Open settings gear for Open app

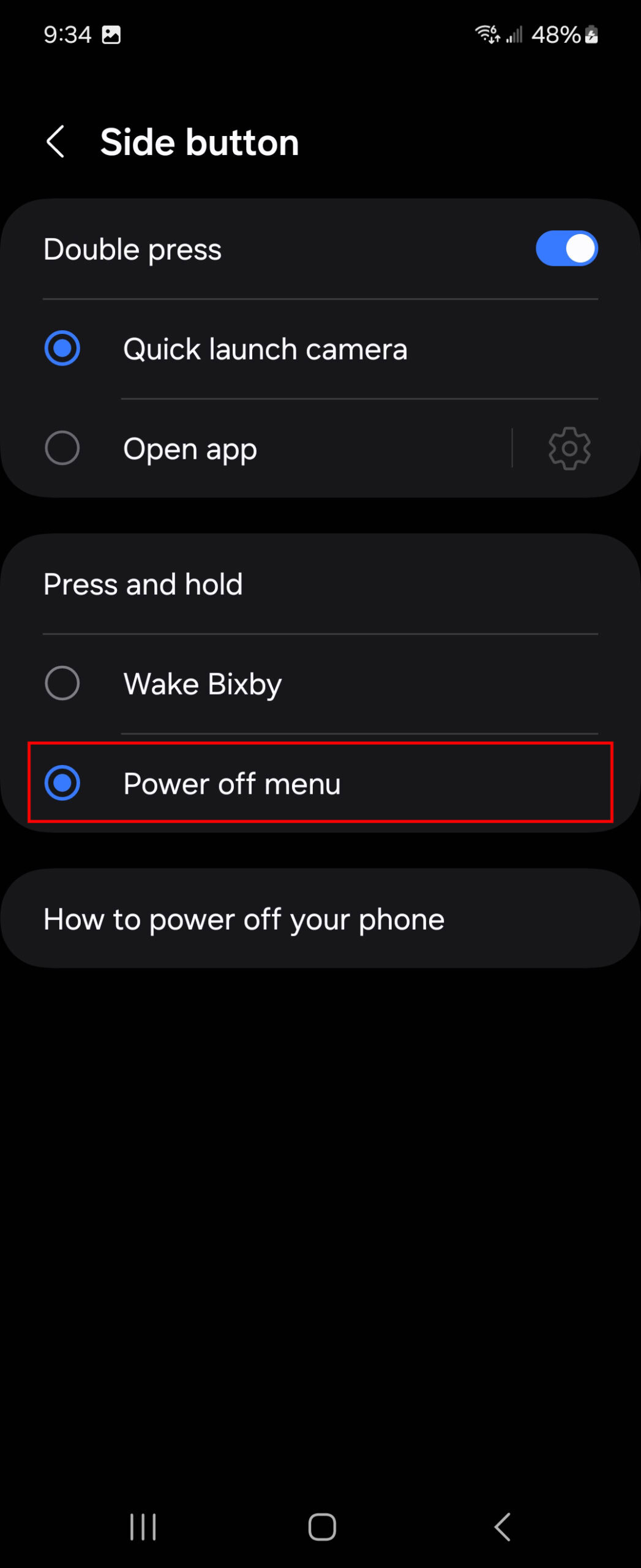[569, 448]
